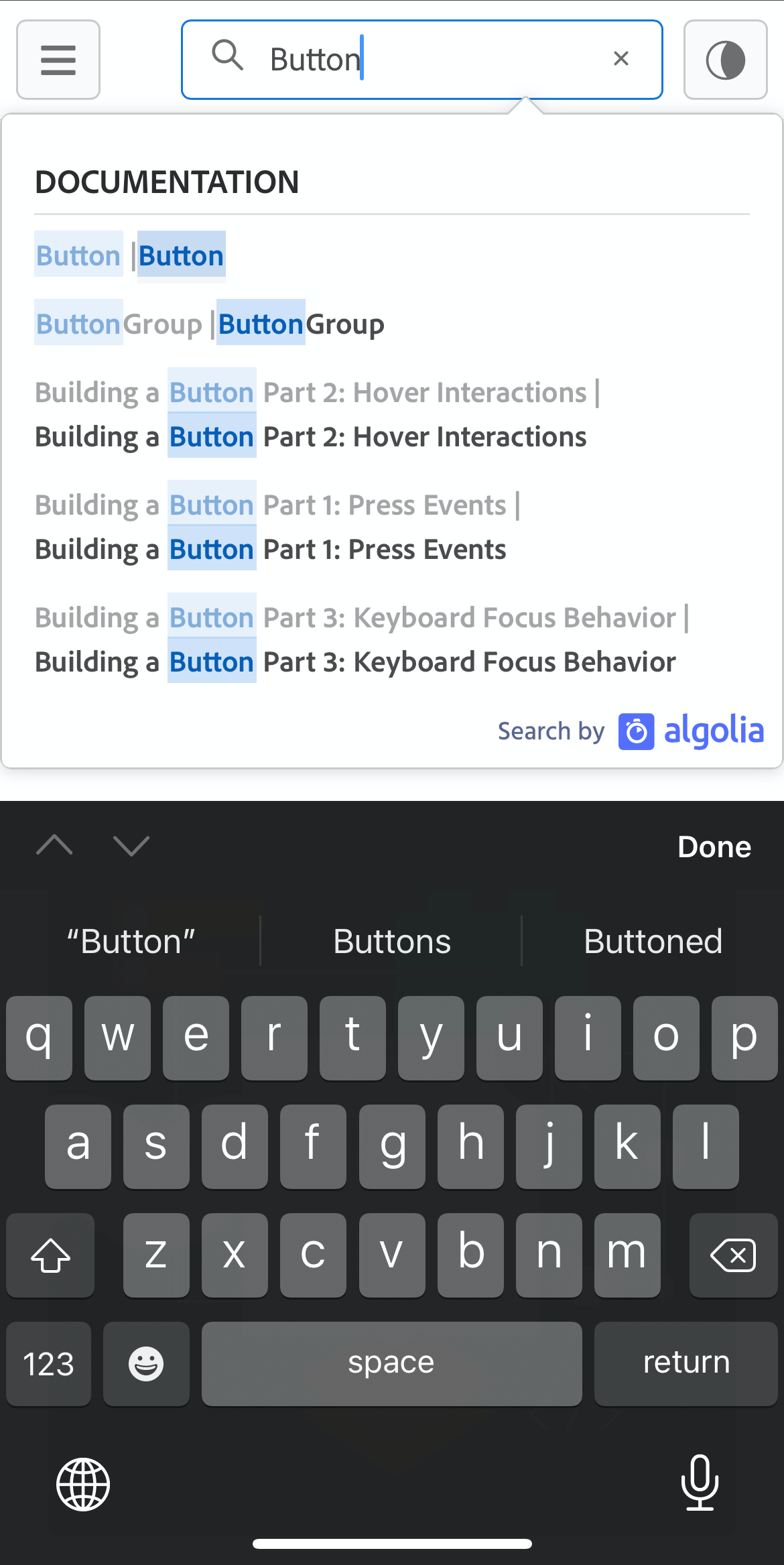
Task: Clear the search text with the X
Action: pos(621,59)
